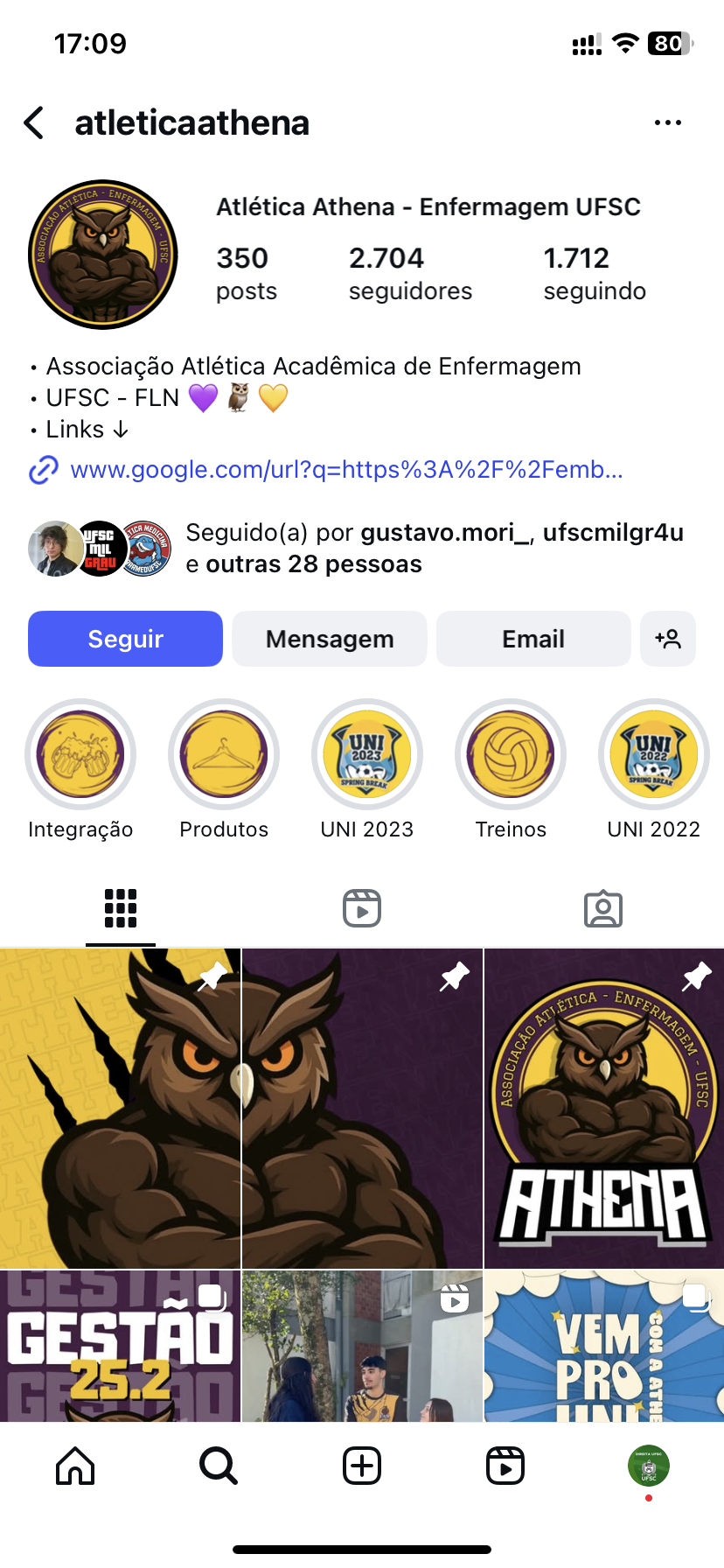Open the three-dot options menu

(x=667, y=123)
